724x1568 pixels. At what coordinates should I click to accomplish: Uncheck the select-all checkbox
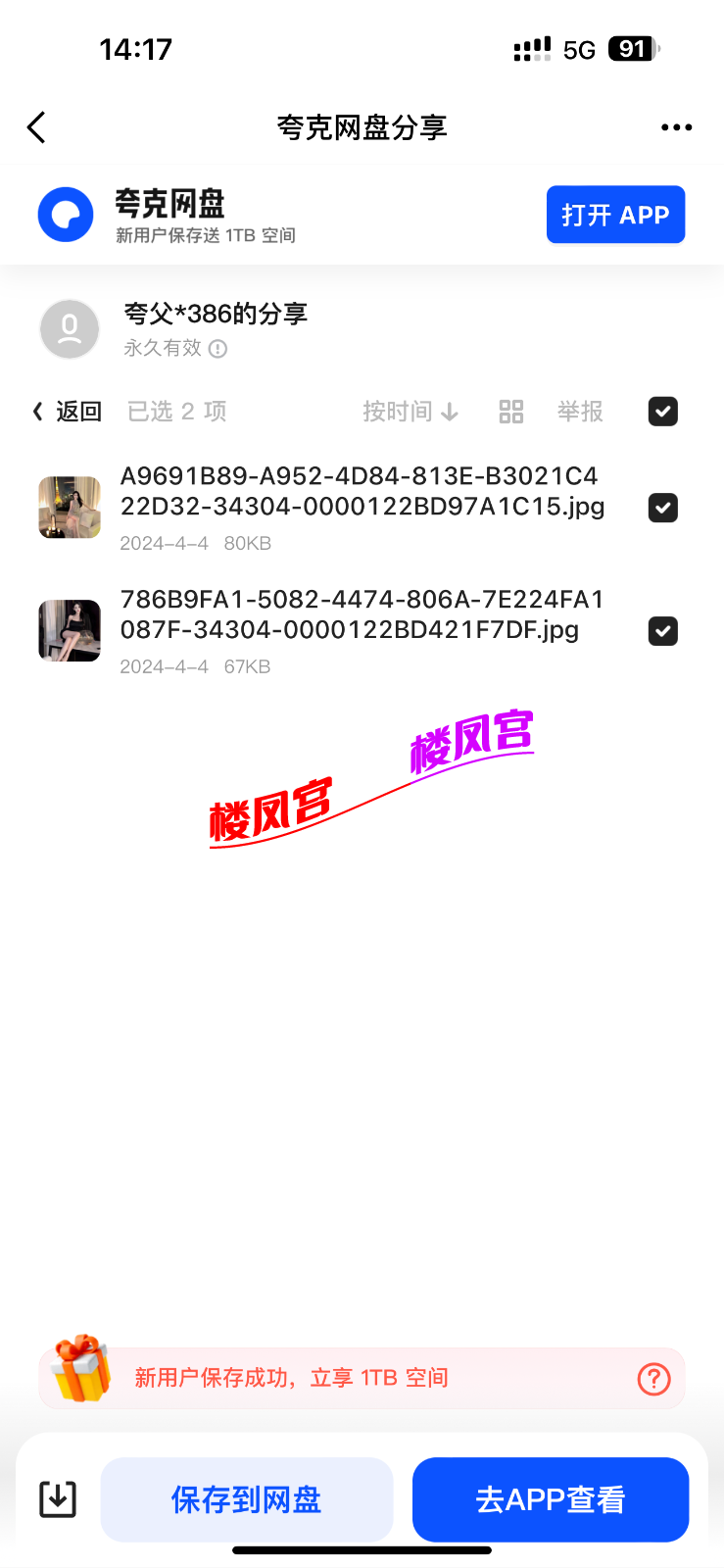coord(662,412)
